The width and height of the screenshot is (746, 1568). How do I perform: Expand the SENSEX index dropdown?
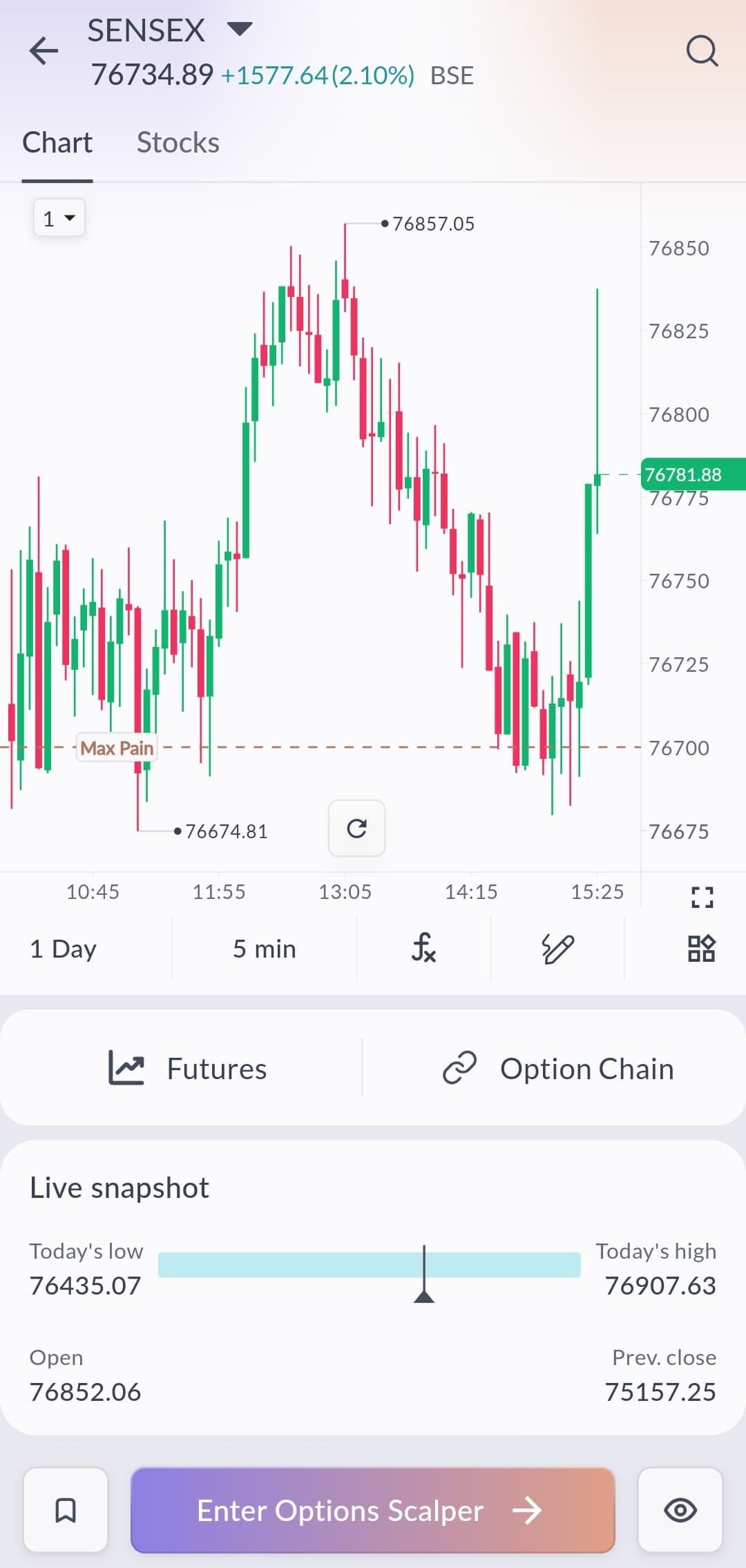(240, 29)
